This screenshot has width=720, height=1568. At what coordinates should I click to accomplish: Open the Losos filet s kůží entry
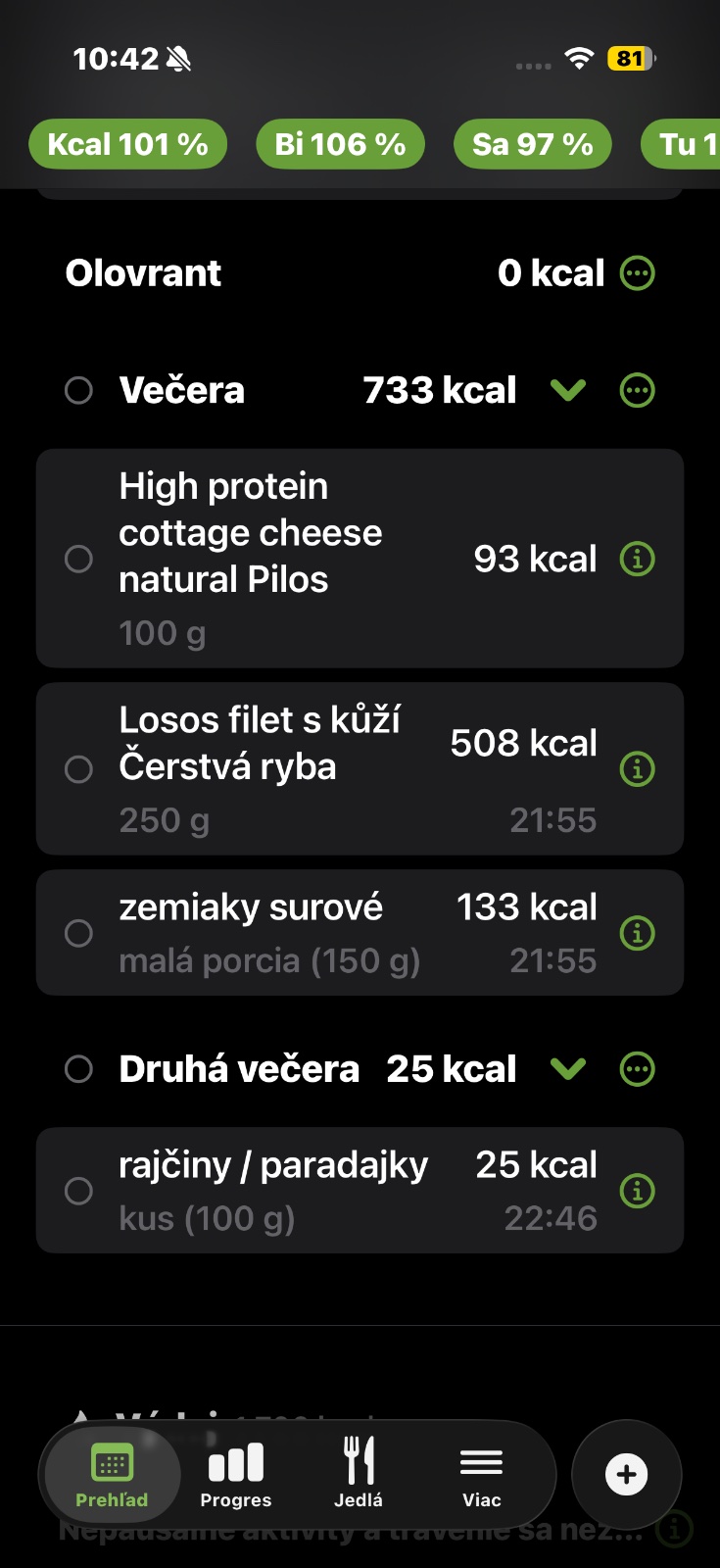(x=294, y=767)
